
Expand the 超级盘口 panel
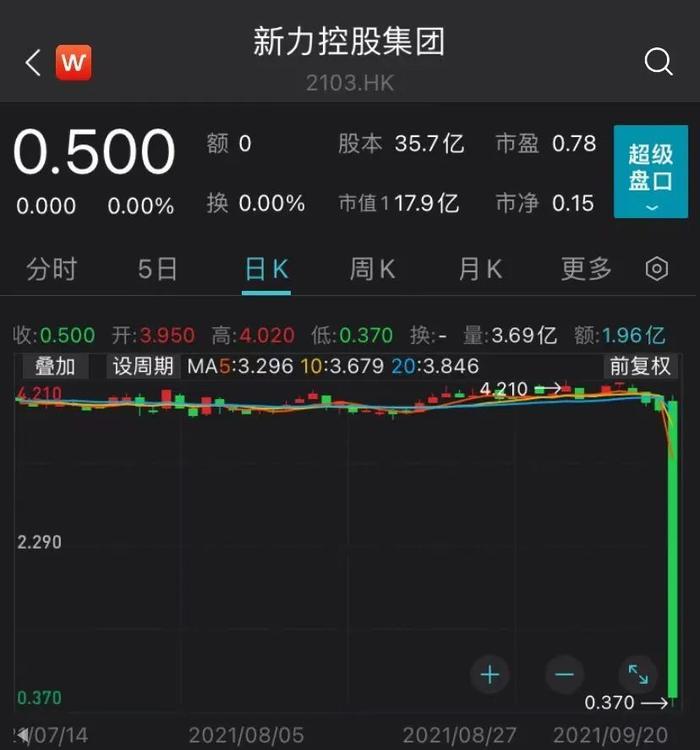(x=650, y=172)
